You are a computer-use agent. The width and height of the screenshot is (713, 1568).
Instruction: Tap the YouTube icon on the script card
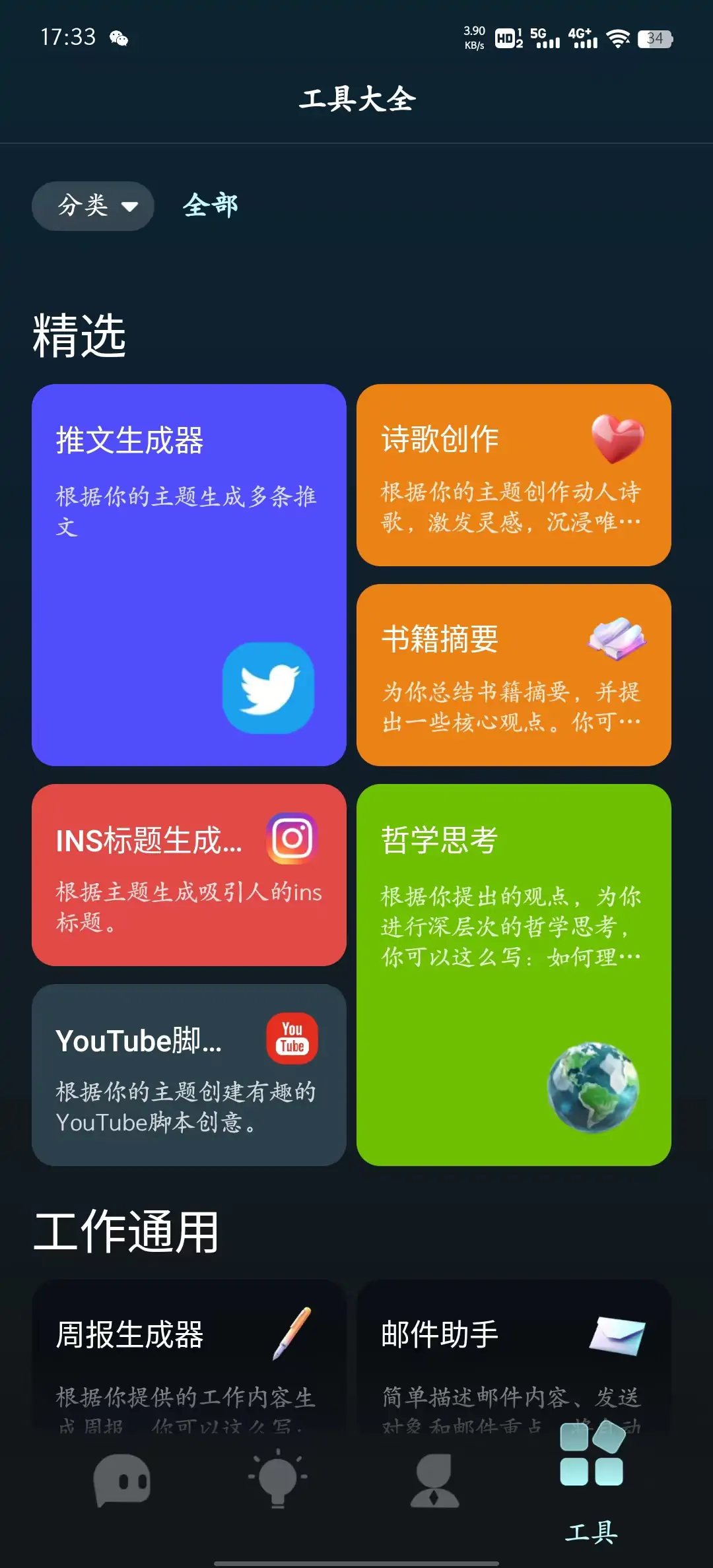[x=291, y=1039]
